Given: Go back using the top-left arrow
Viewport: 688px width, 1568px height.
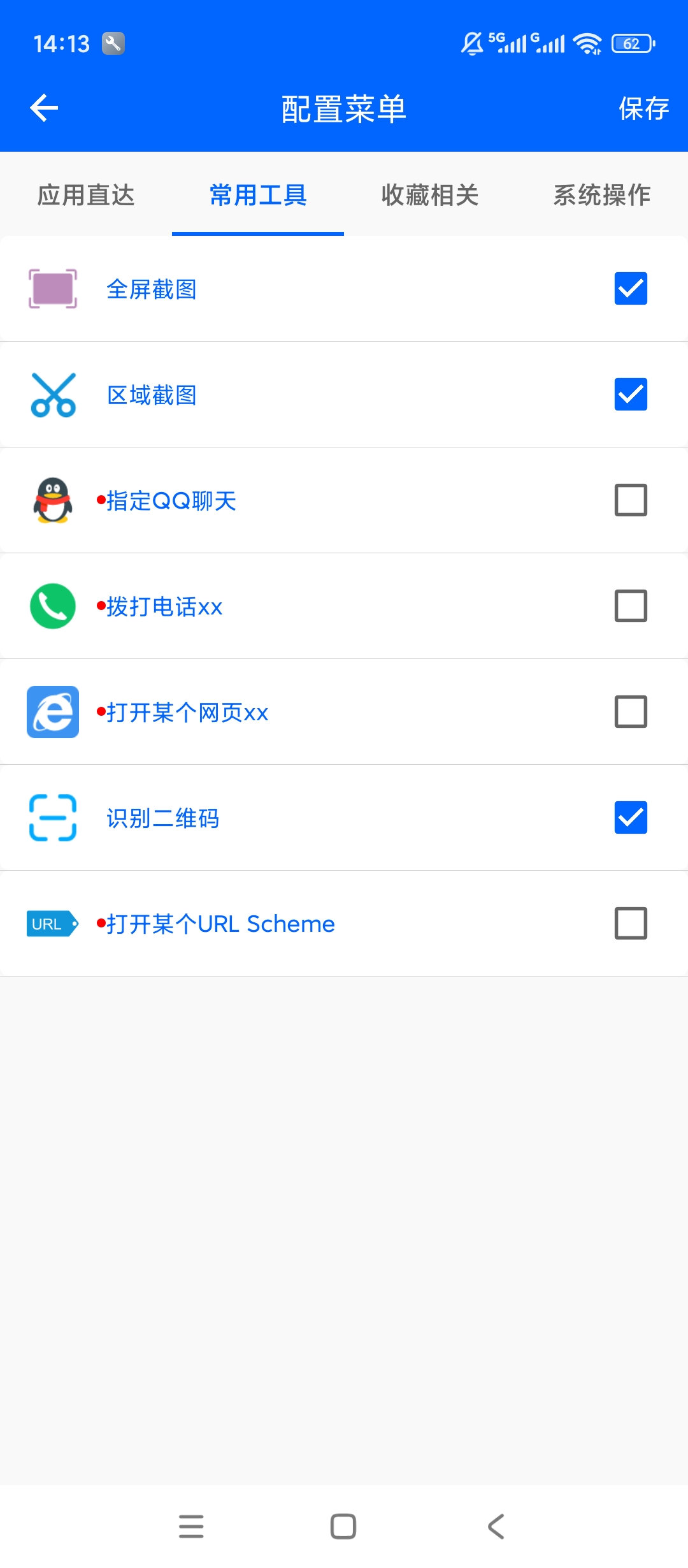Looking at the screenshot, I should click(44, 108).
